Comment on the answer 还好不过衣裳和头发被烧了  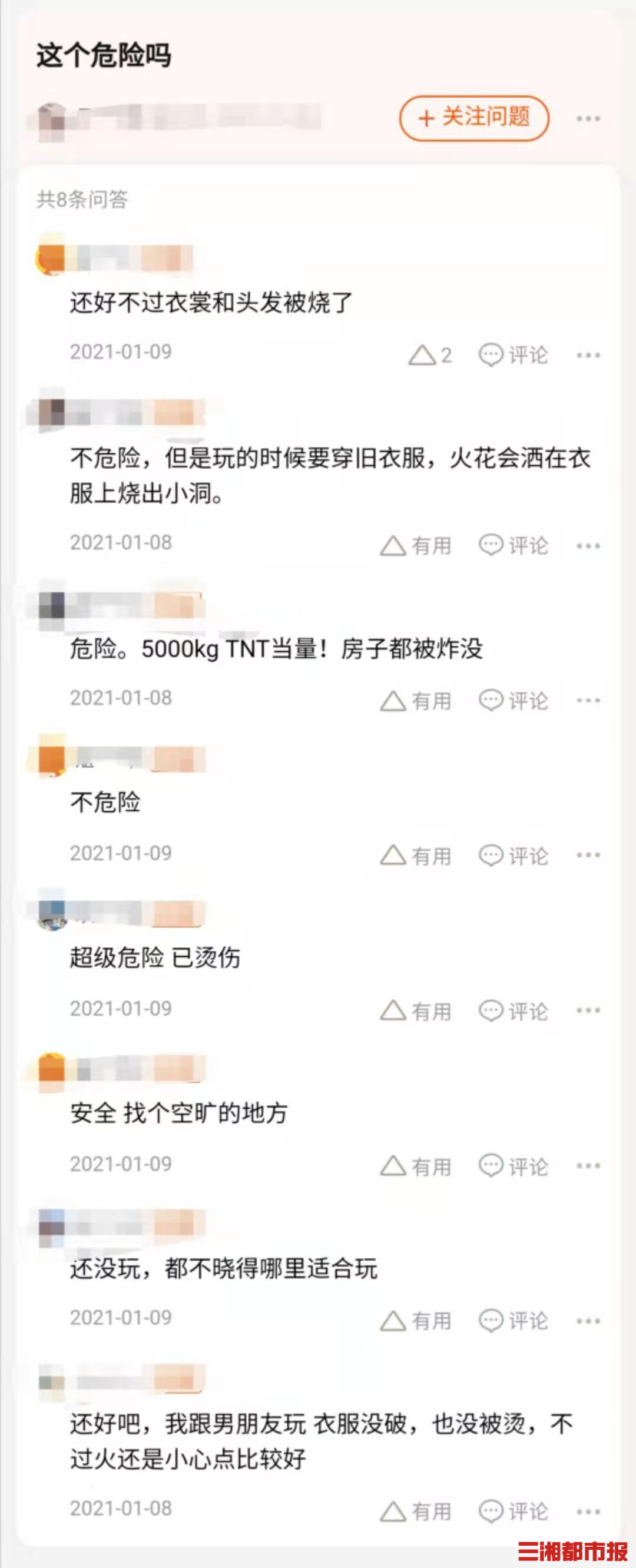(514, 355)
